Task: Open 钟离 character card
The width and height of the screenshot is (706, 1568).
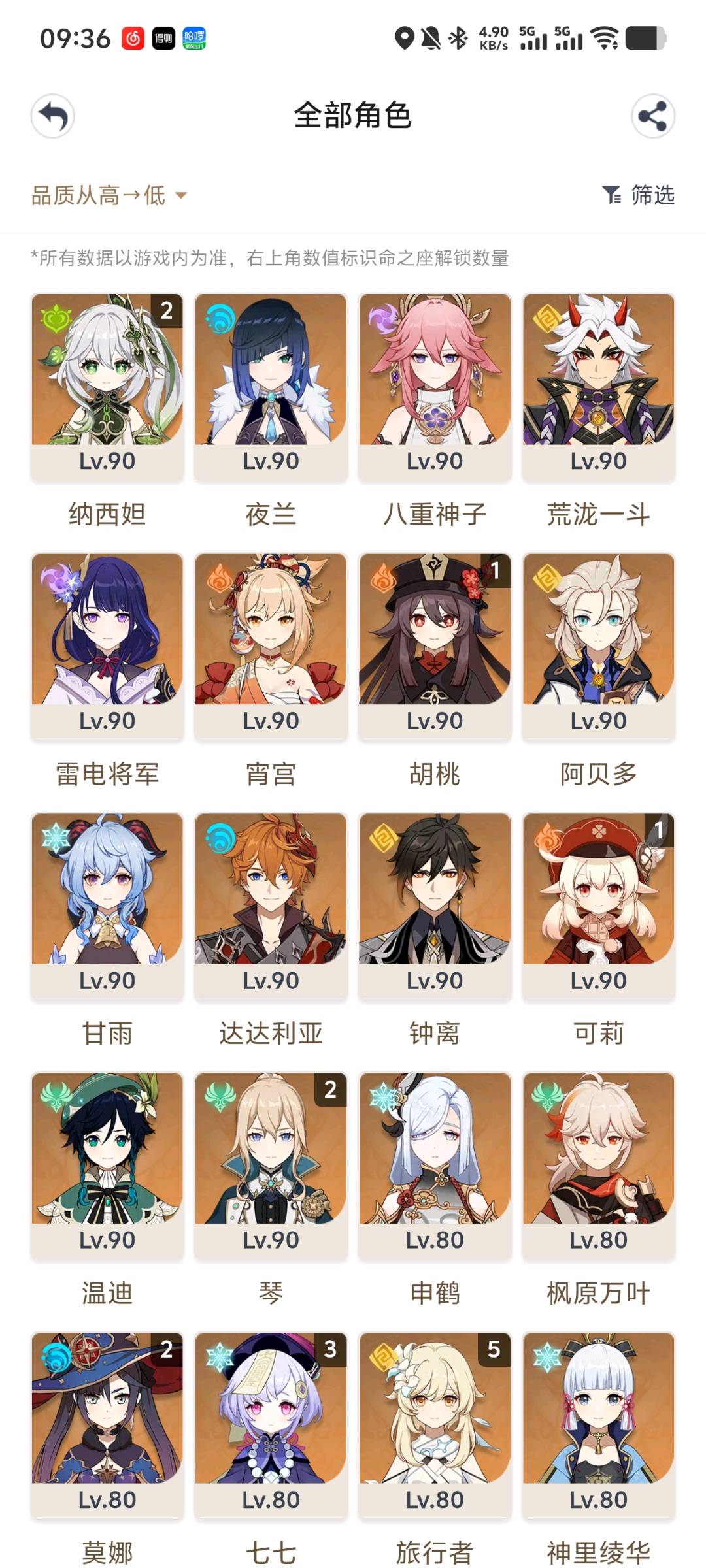Action: tap(435, 906)
